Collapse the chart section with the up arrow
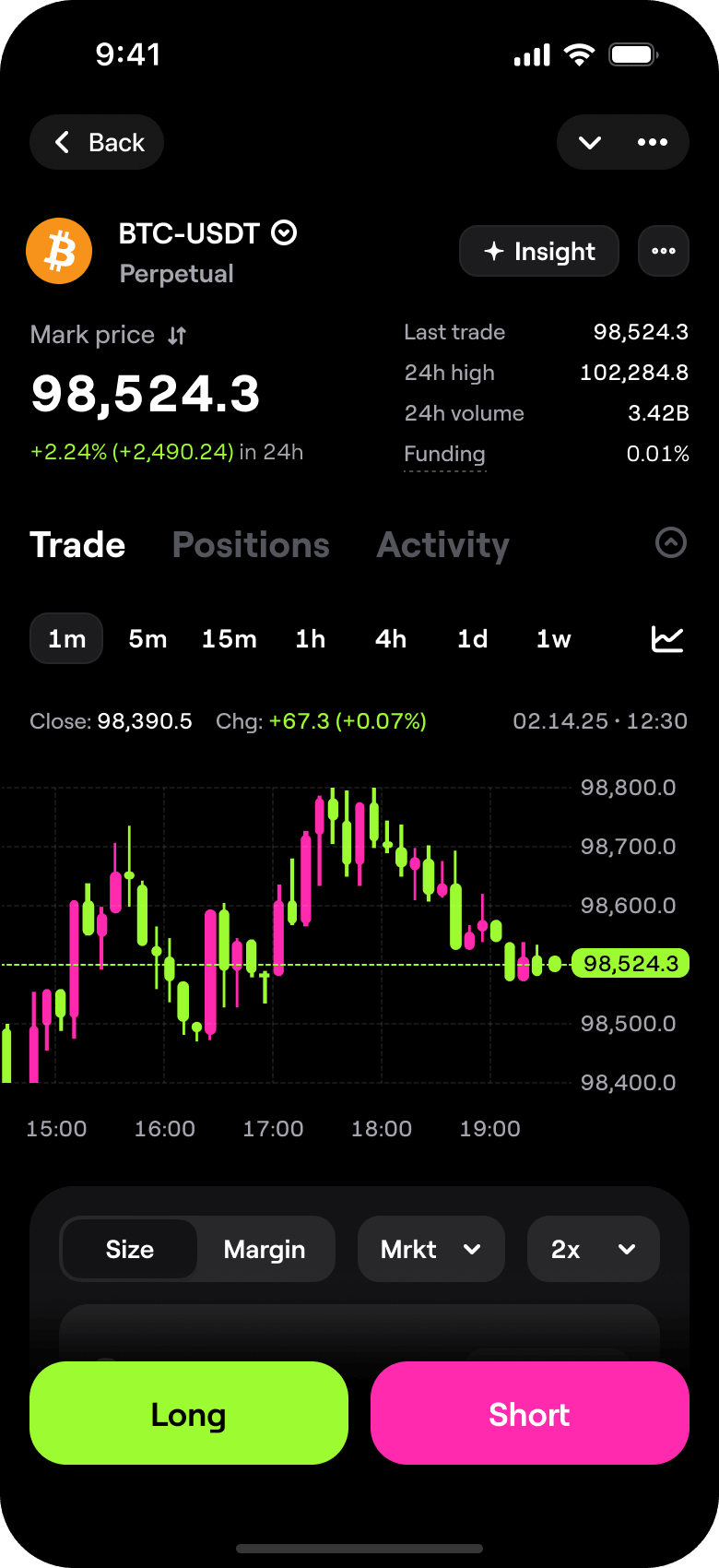 pyautogui.click(x=670, y=542)
